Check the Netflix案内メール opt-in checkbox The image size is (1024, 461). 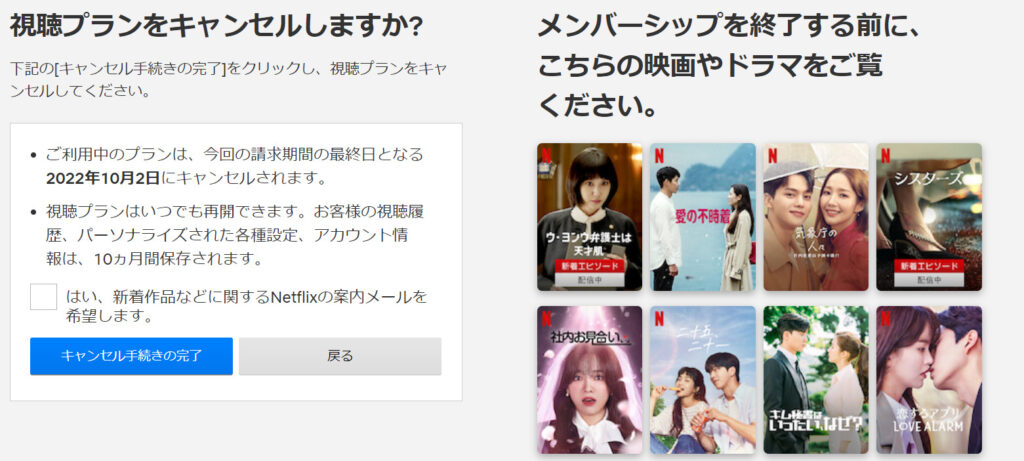coord(43,297)
